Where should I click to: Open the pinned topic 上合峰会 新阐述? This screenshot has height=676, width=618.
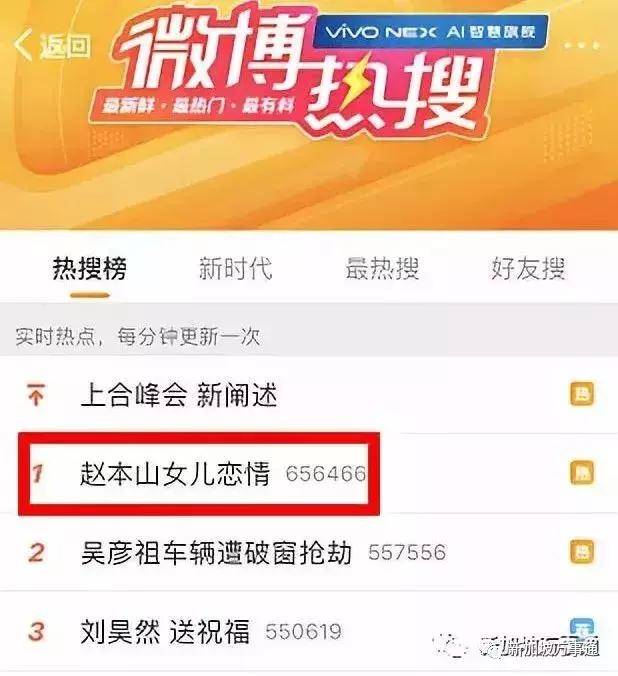coord(179,394)
